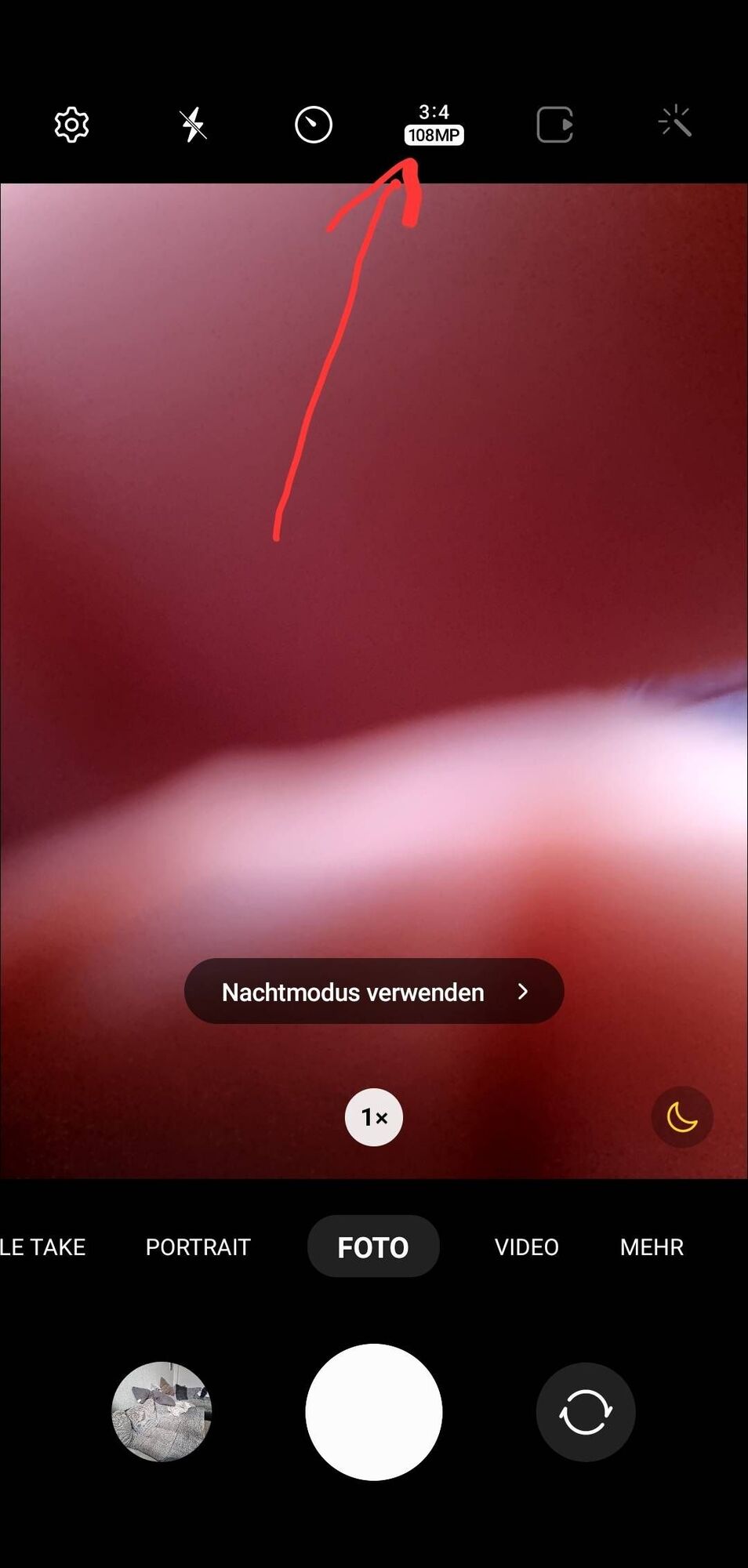Open camera settings gear
Image resolution: width=748 pixels, height=1568 pixels.
[x=71, y=125]
